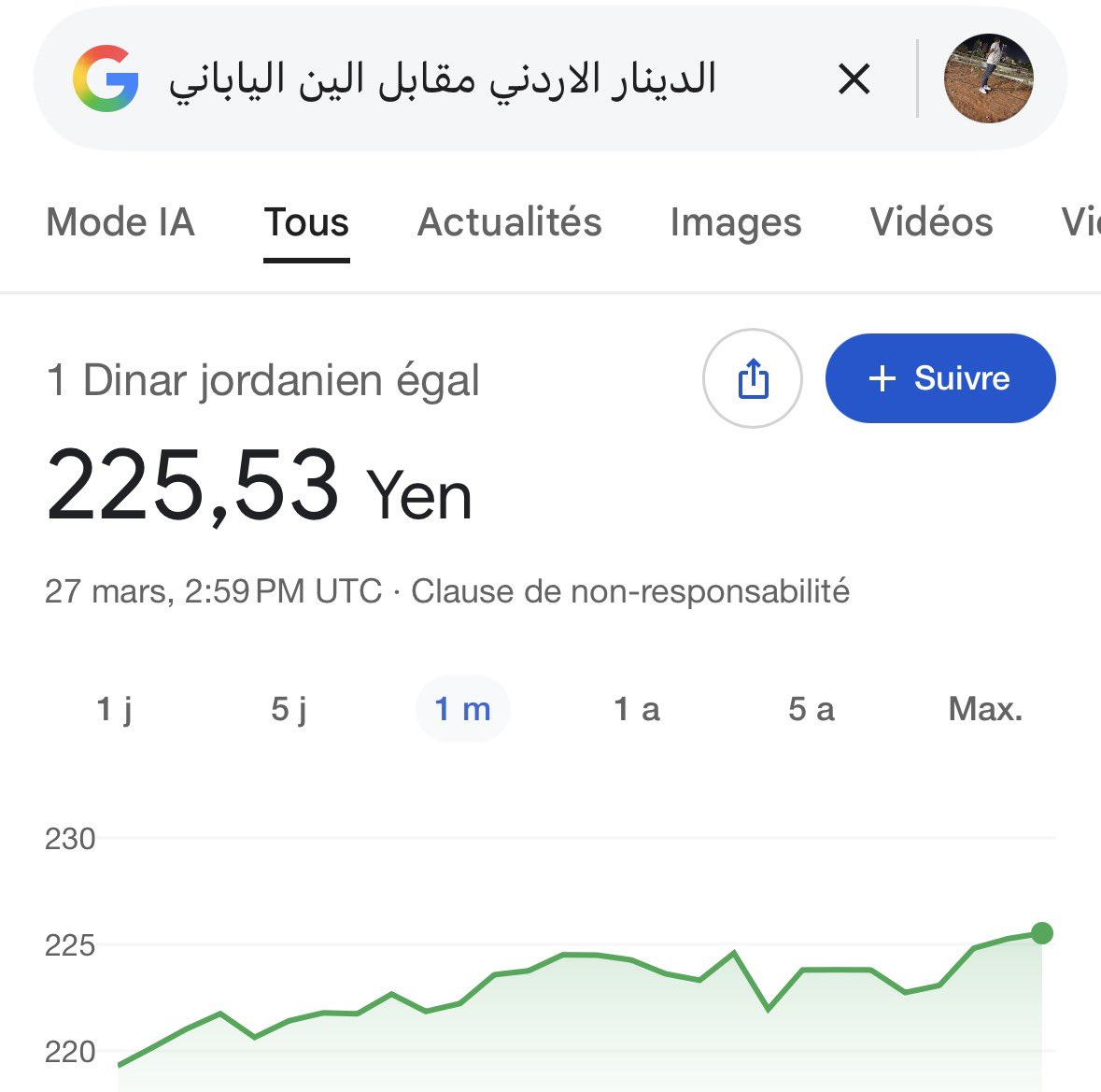The image size is (1101, 1092).
Task: Open the Clause de non-responsabilité link
Action: coord(630,591)
